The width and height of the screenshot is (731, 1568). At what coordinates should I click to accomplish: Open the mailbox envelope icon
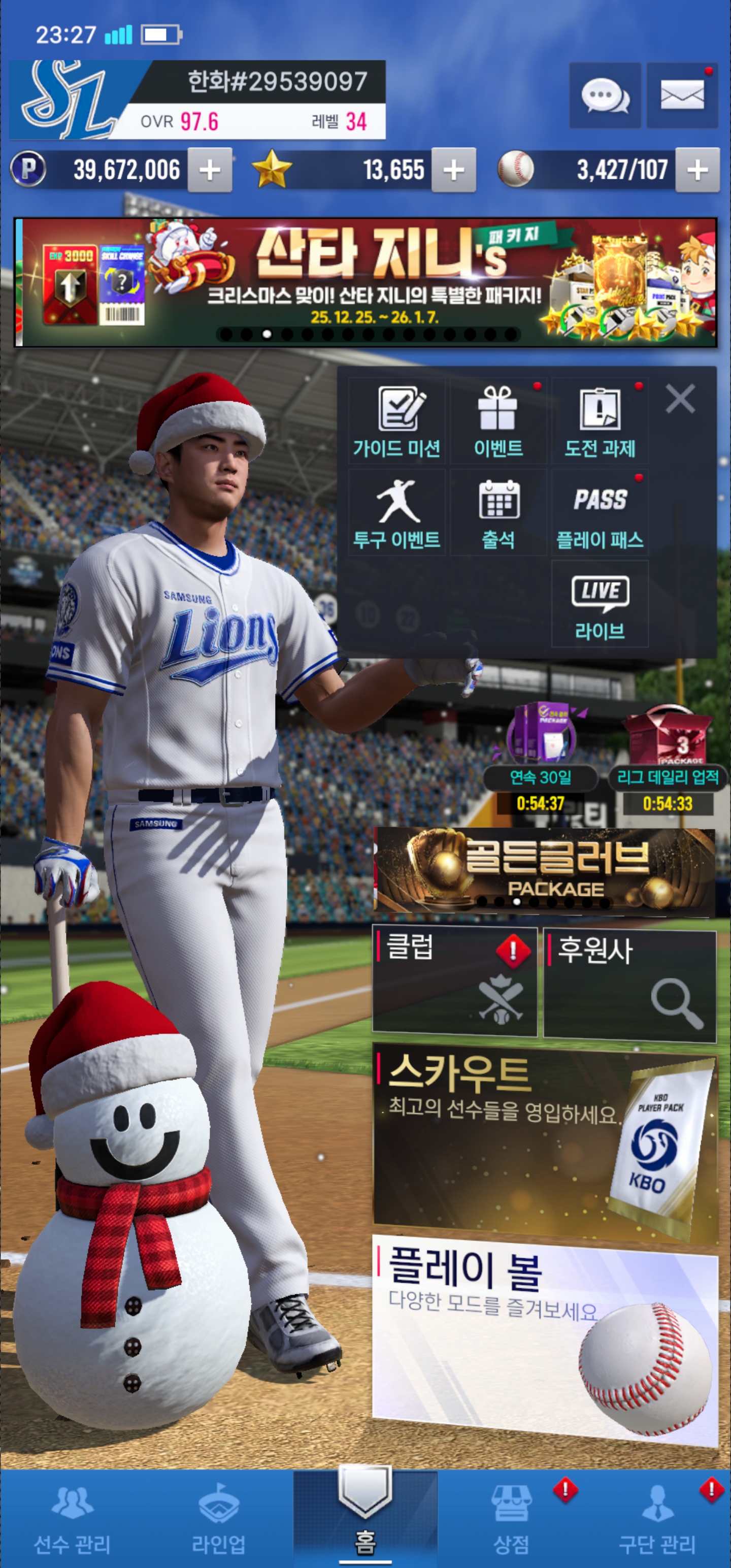[682, 95]
